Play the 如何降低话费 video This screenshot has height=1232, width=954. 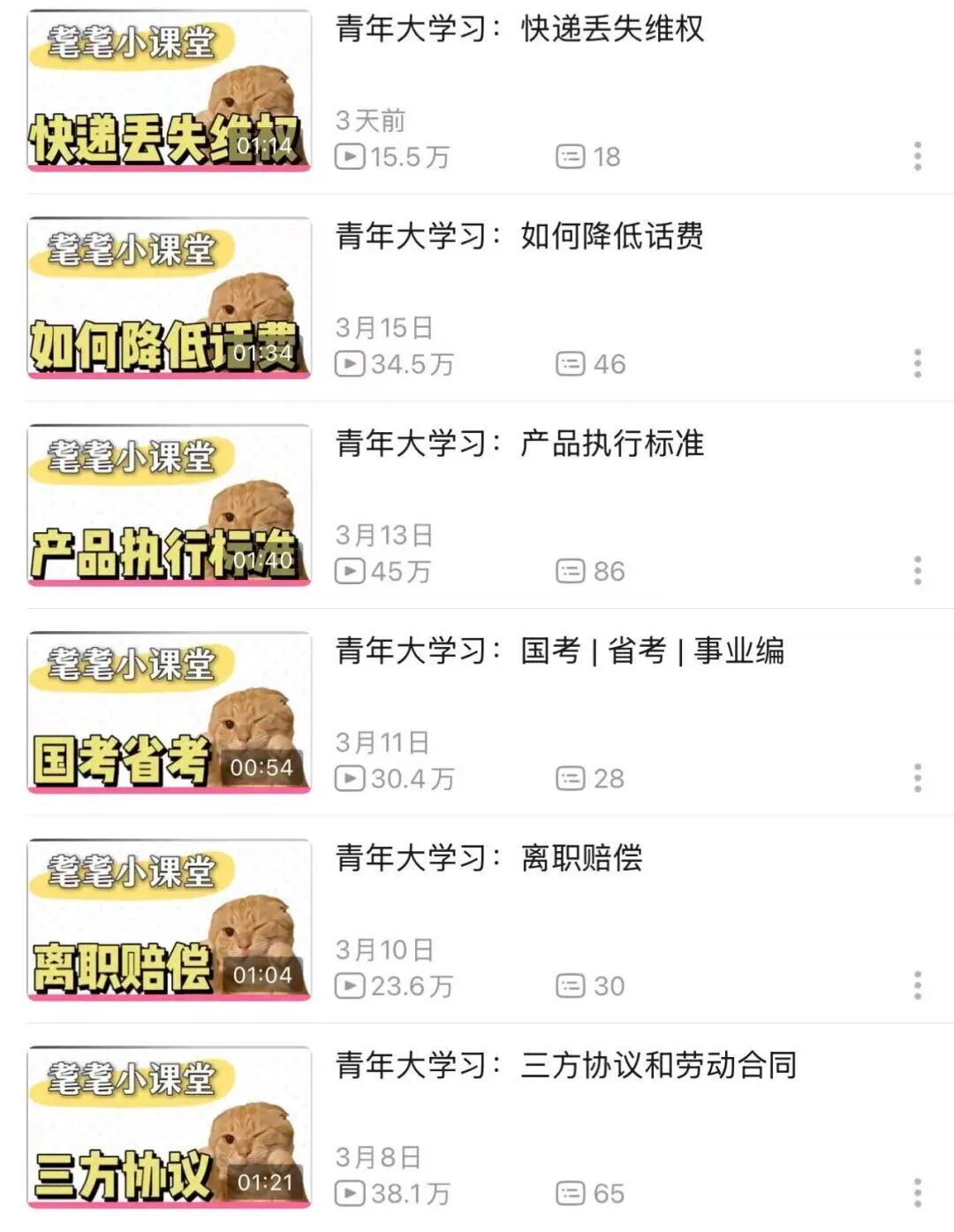[169, 298]
